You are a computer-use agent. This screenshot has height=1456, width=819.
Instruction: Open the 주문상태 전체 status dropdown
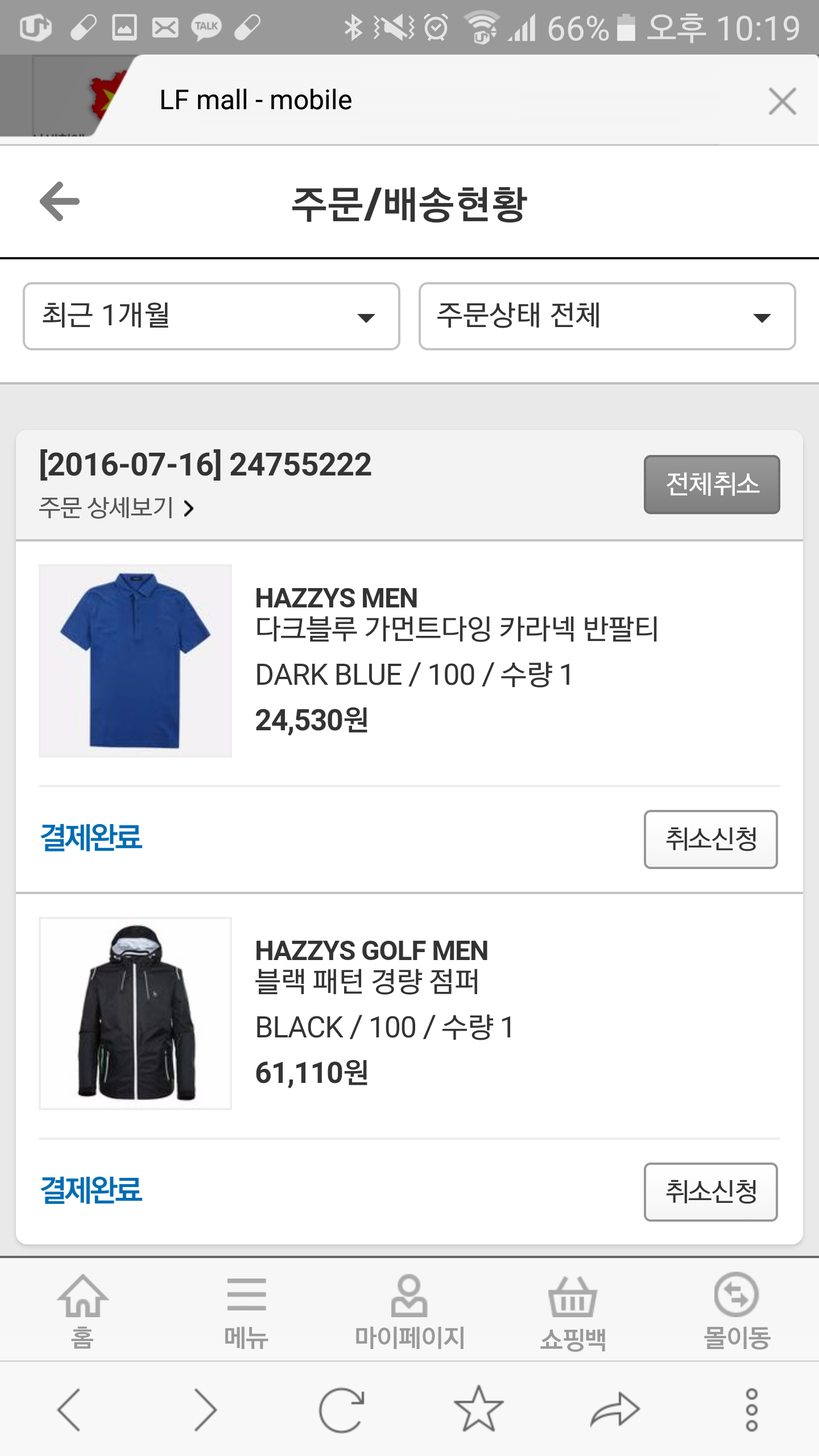607,316
